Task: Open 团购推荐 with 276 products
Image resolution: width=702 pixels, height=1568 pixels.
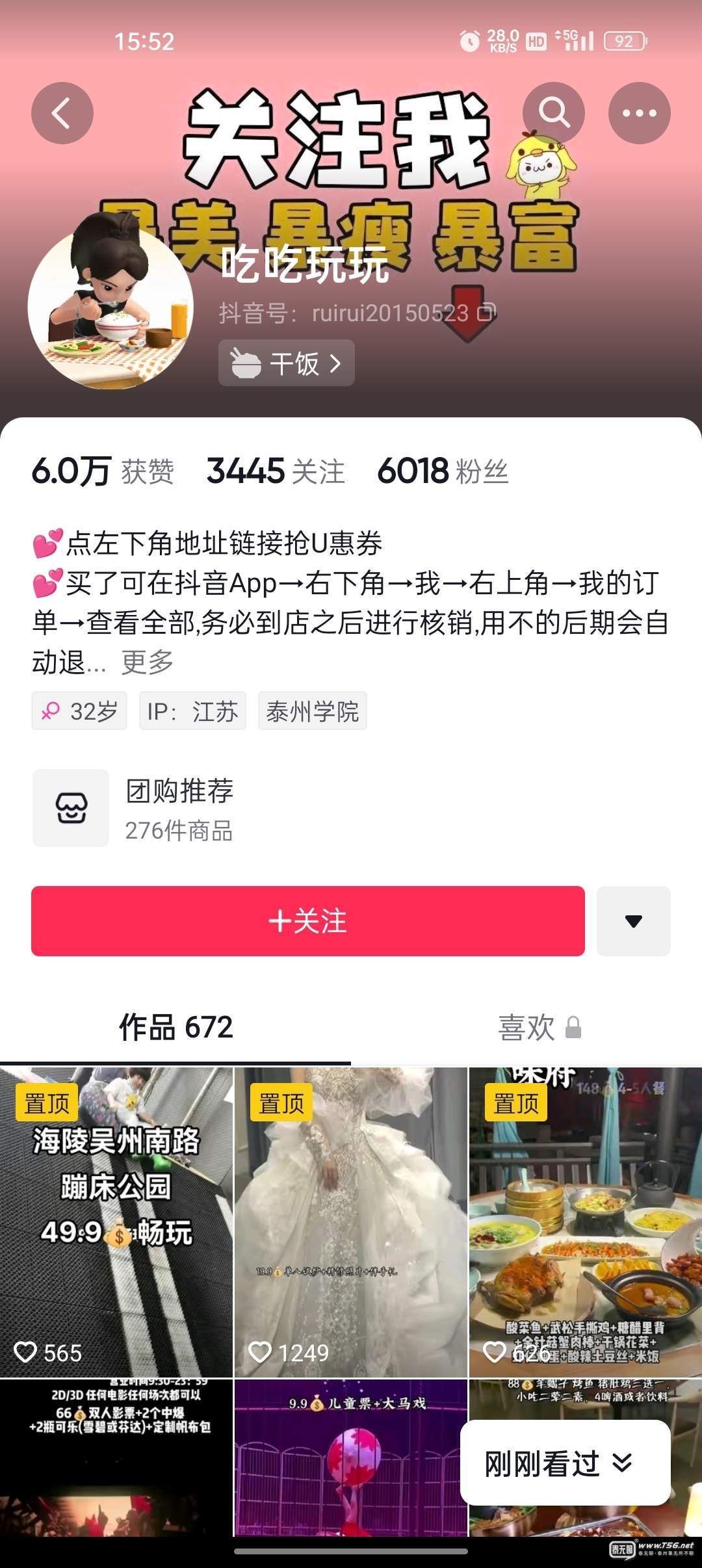Action: pos(179,808)
